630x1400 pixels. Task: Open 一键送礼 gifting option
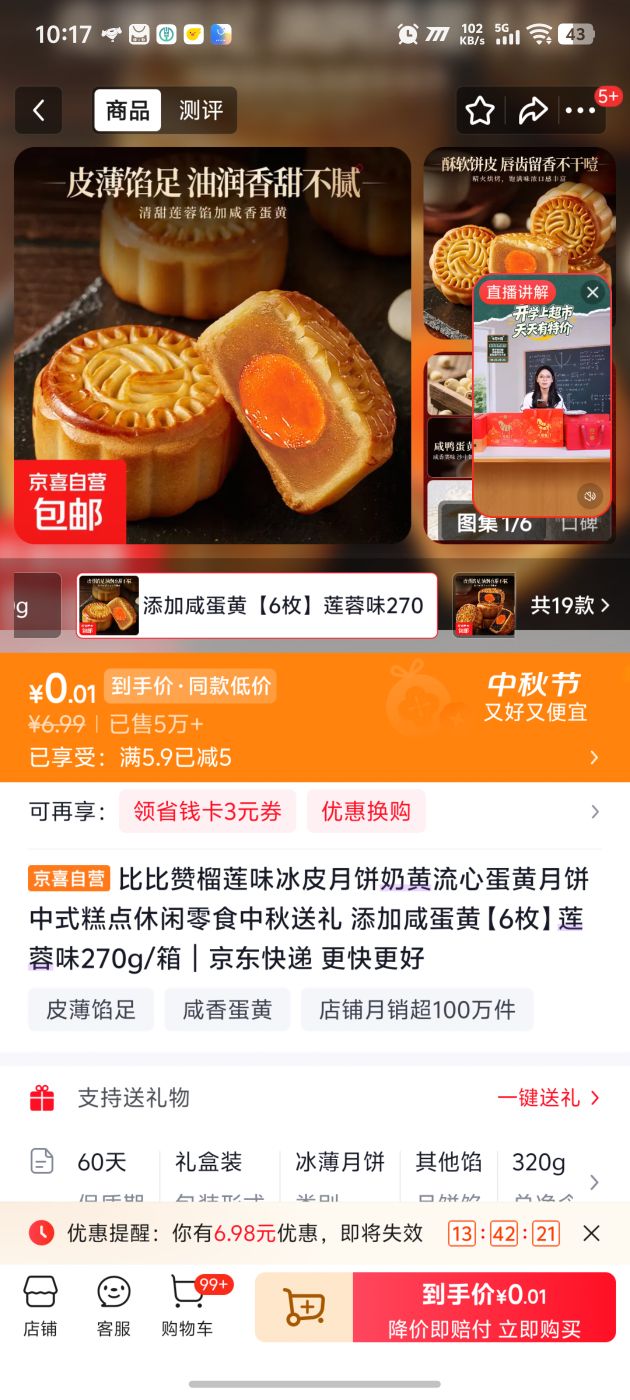point(549,1098)
